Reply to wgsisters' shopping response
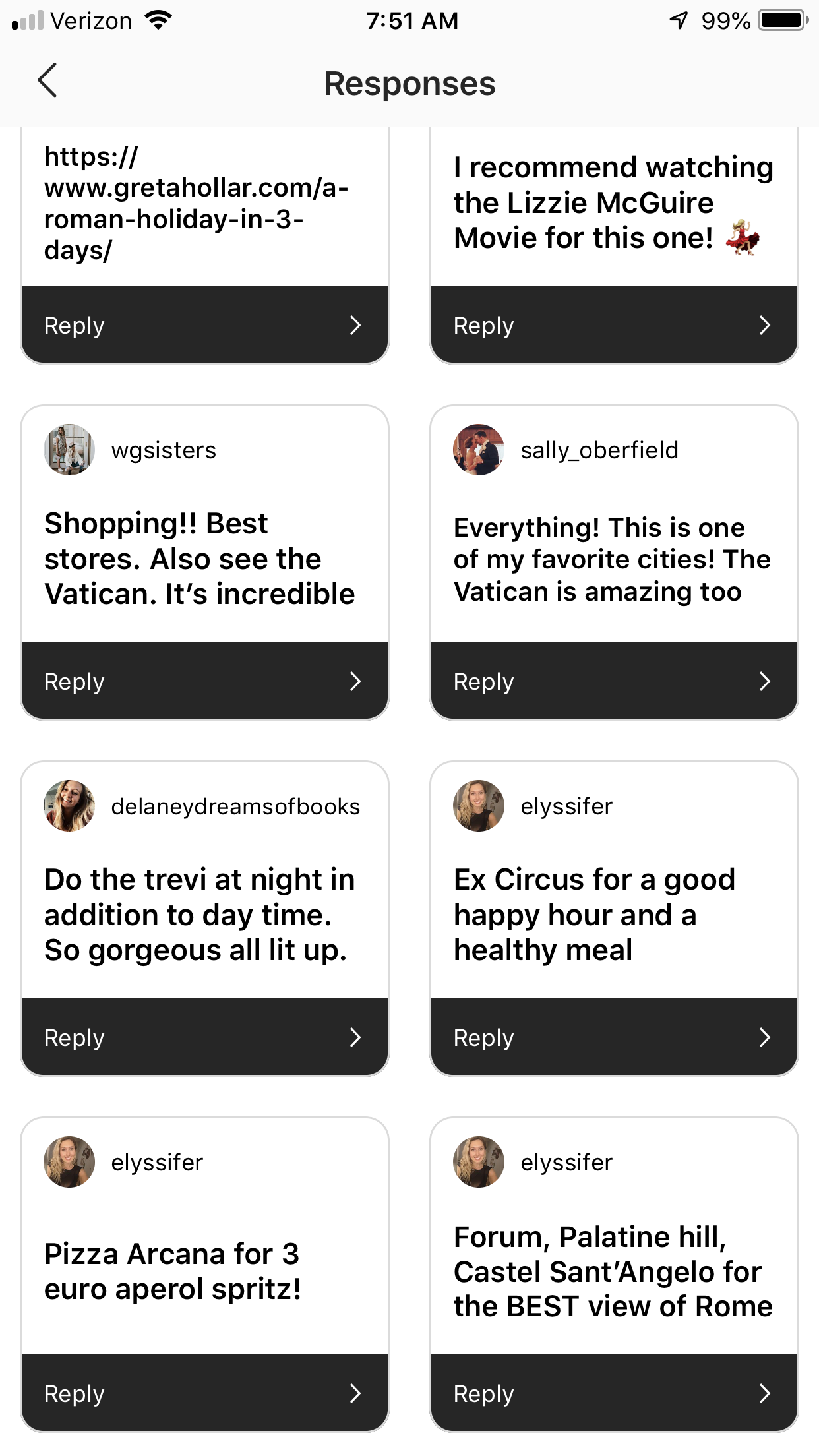This screenshot has height=1456, width=819. [x=204, y=681]
